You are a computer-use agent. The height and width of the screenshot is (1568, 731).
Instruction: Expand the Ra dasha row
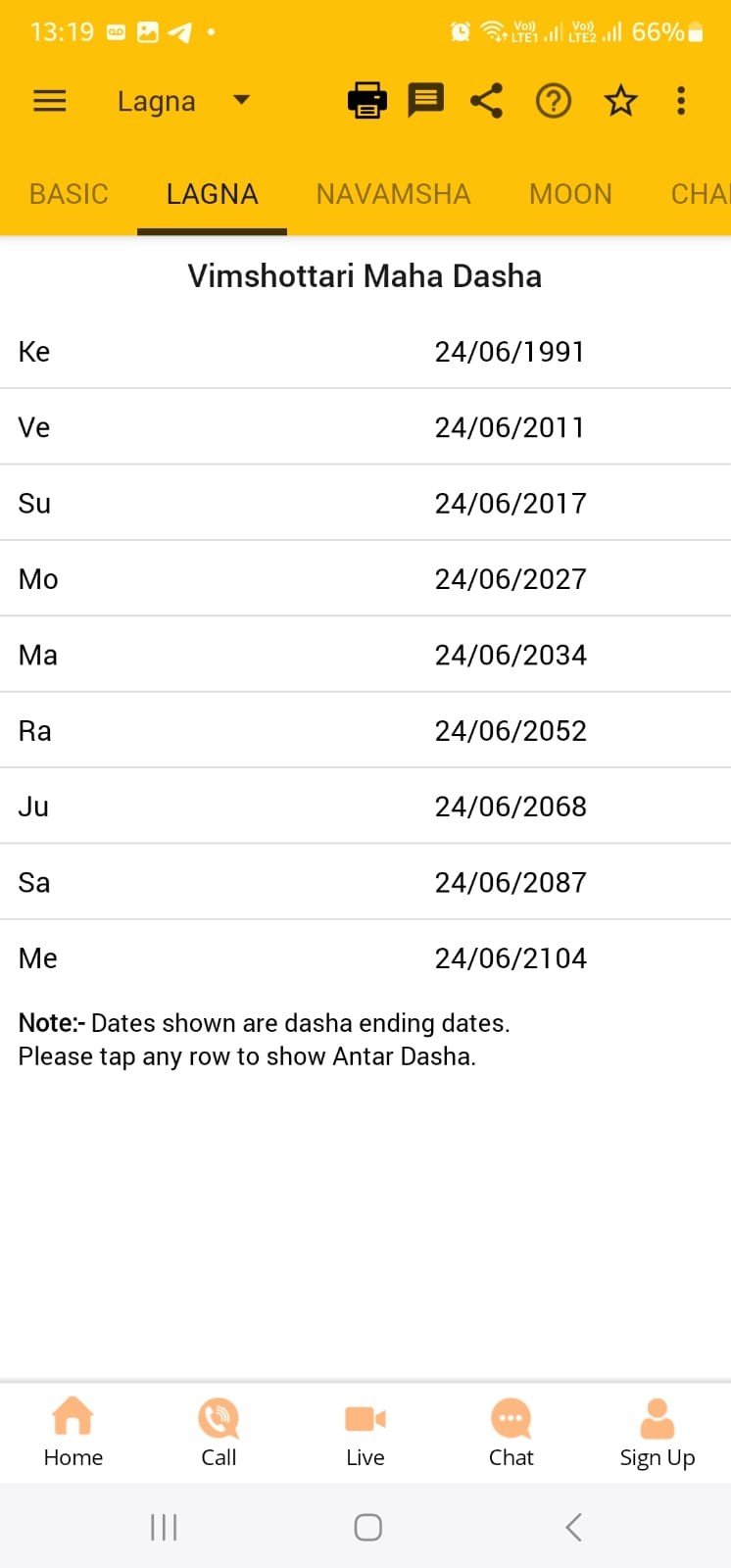[365, 731]
